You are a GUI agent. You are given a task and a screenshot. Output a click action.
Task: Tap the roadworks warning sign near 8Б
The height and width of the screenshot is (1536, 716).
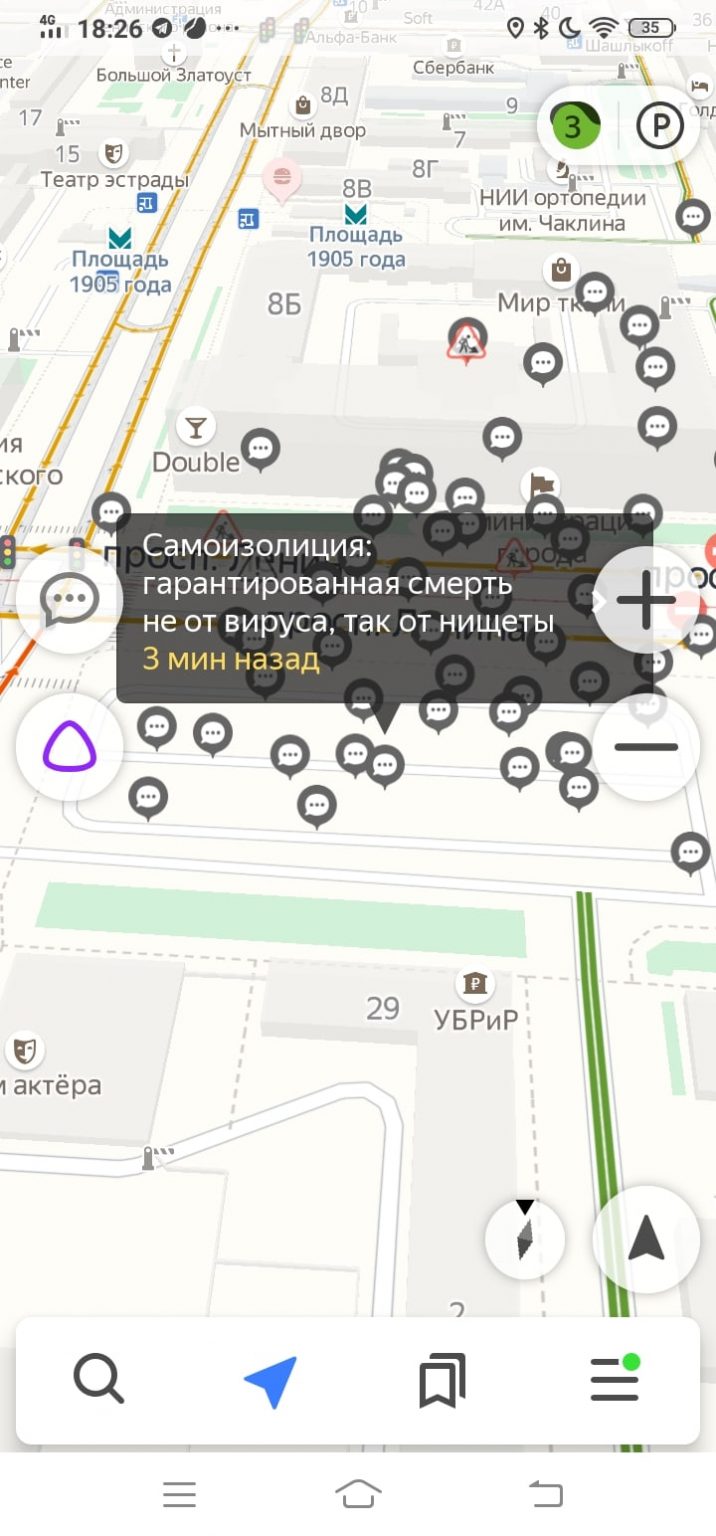click(x=466, y=342)
